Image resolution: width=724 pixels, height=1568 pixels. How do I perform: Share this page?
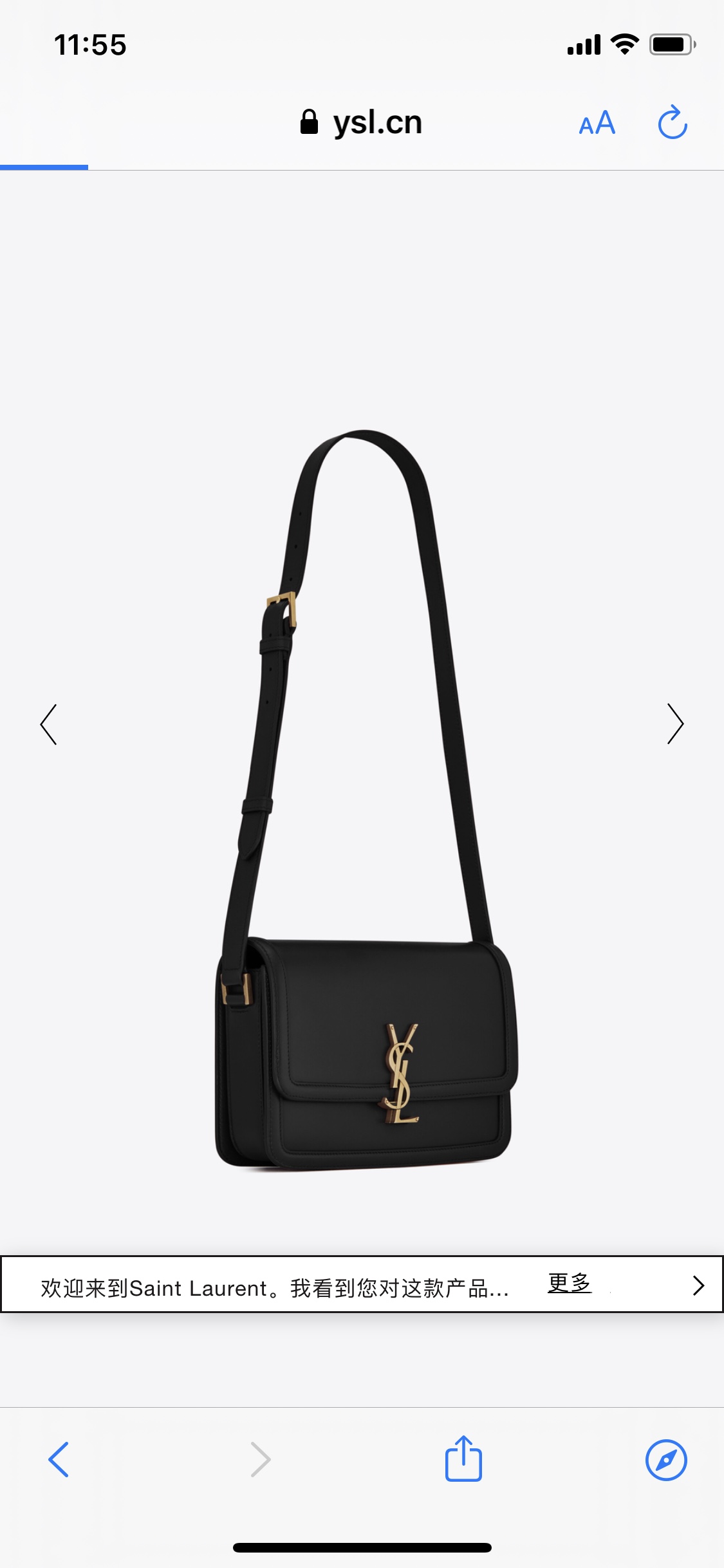[x=463, y=1459]
